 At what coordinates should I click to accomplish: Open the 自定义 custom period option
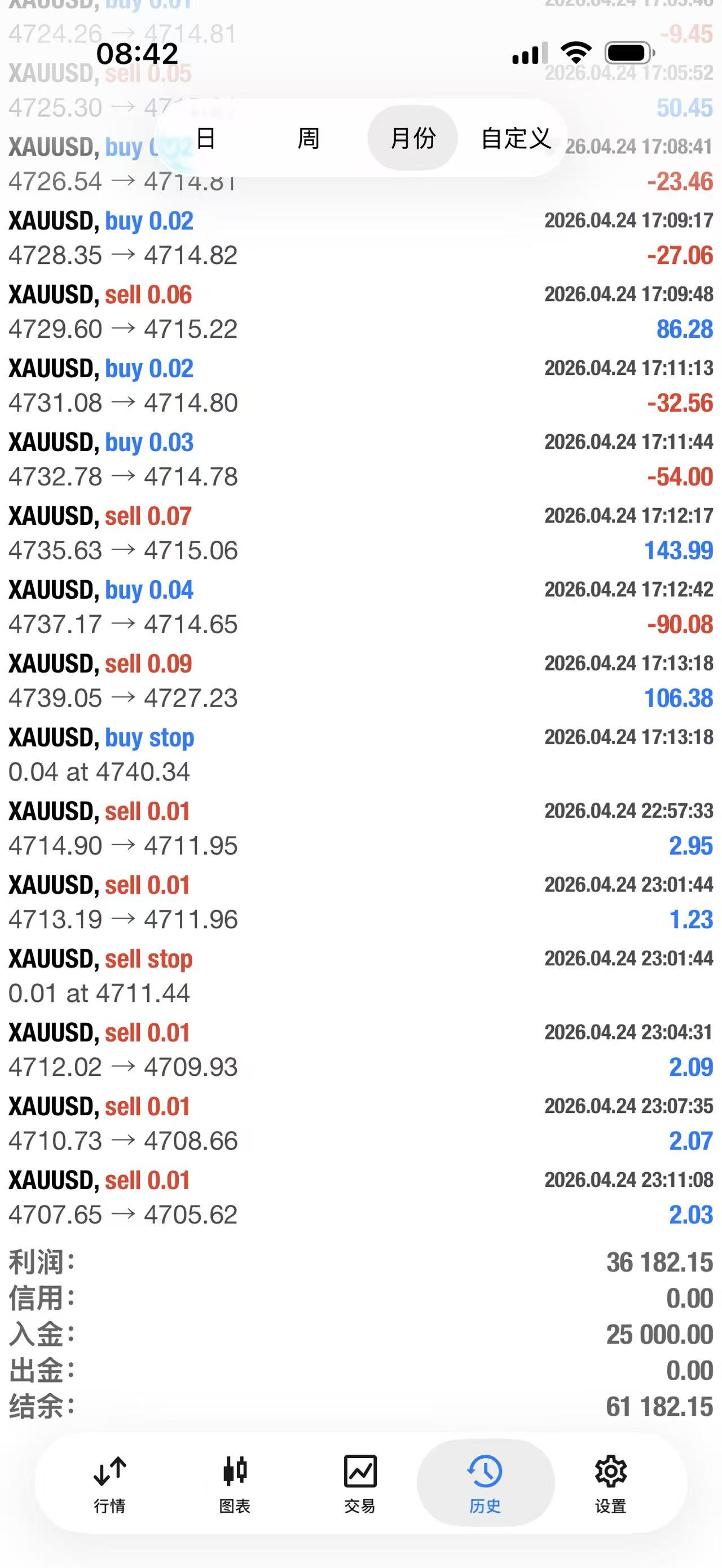pos(516,138)
